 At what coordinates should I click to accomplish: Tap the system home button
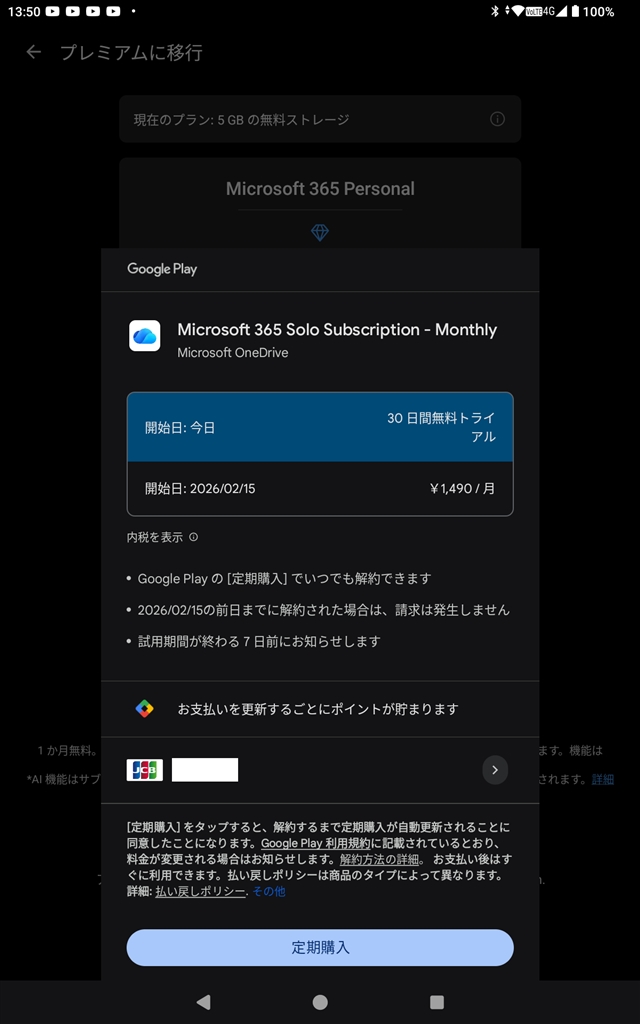click(x=320, y=1002)
